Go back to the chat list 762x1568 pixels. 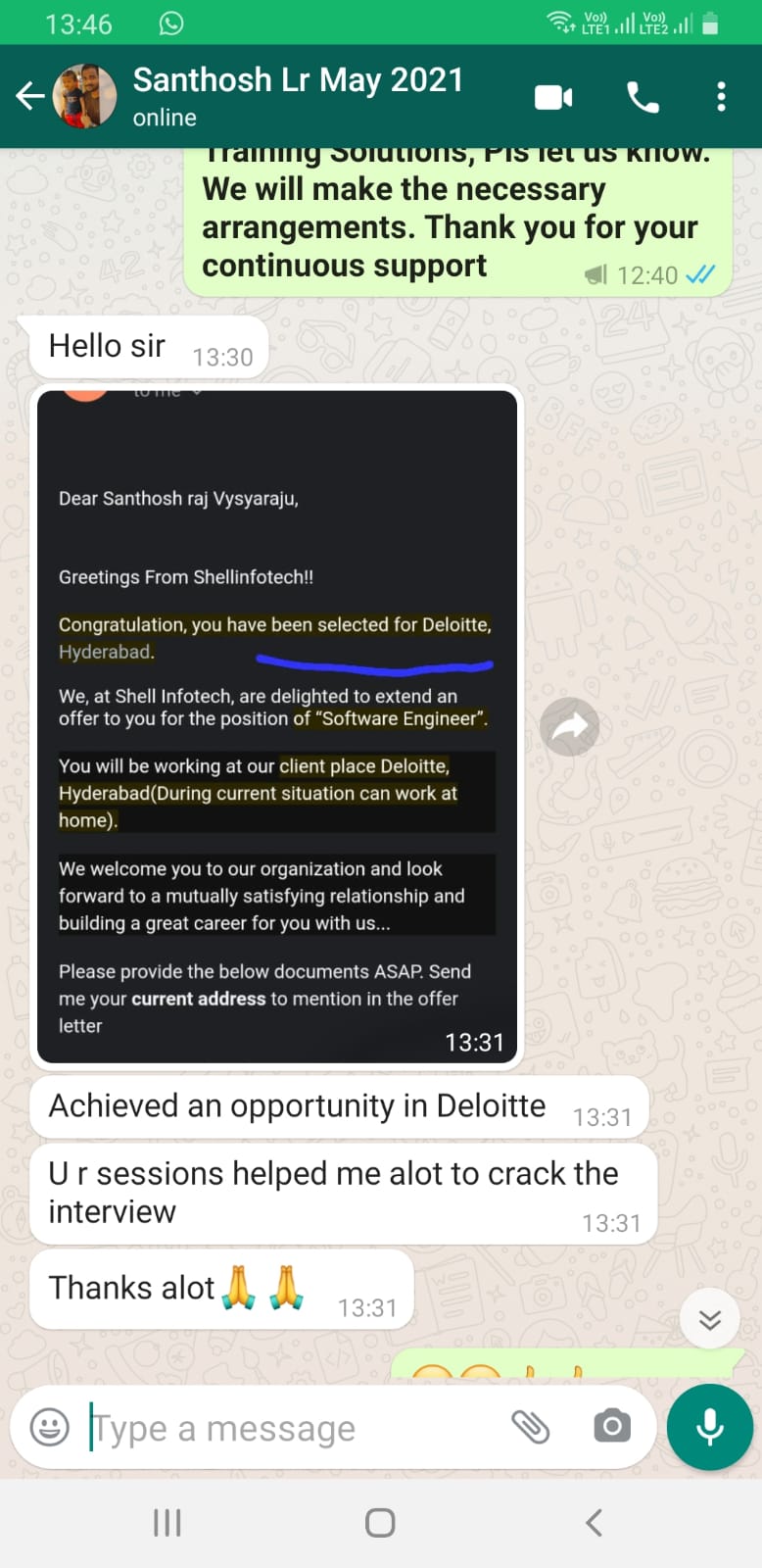(30, 96)
